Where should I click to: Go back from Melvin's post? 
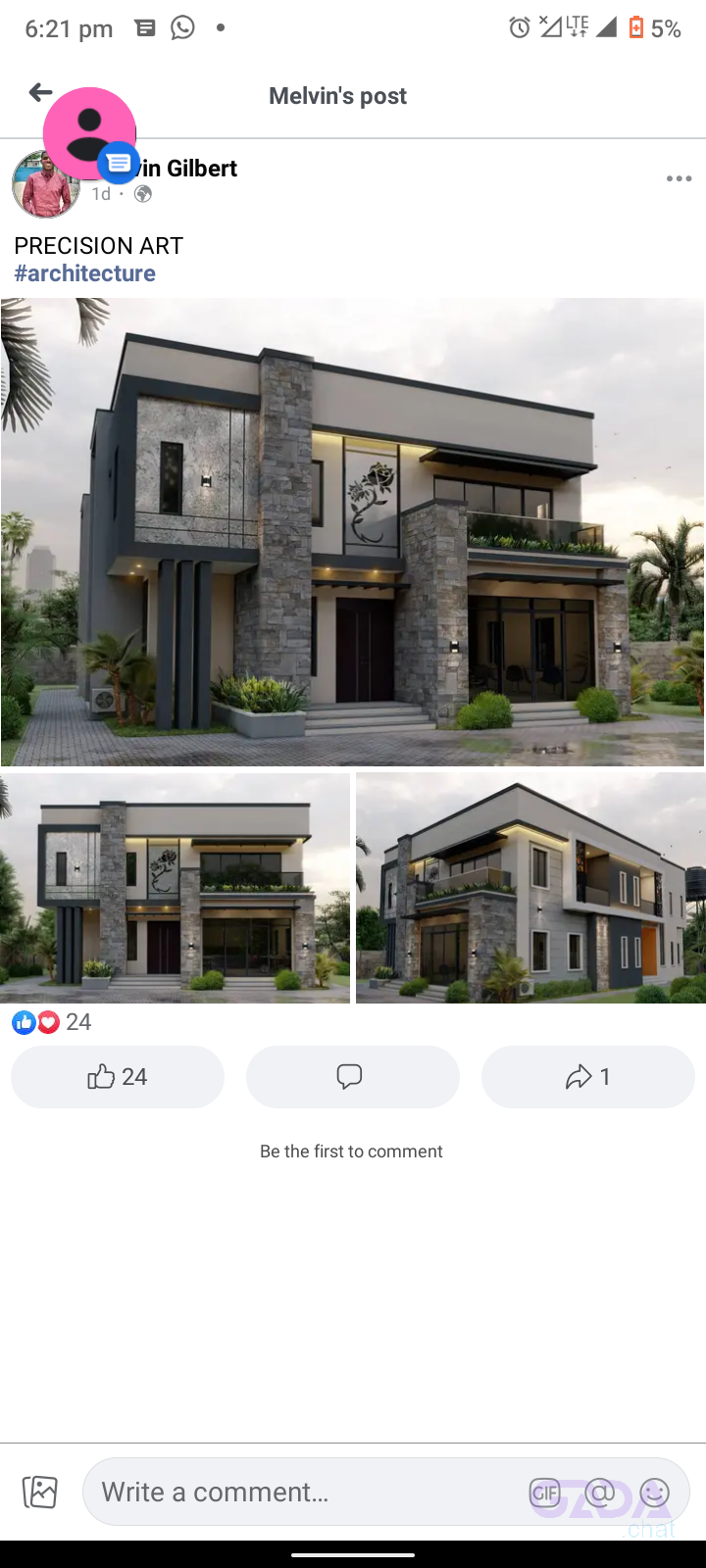coord(39,93)
